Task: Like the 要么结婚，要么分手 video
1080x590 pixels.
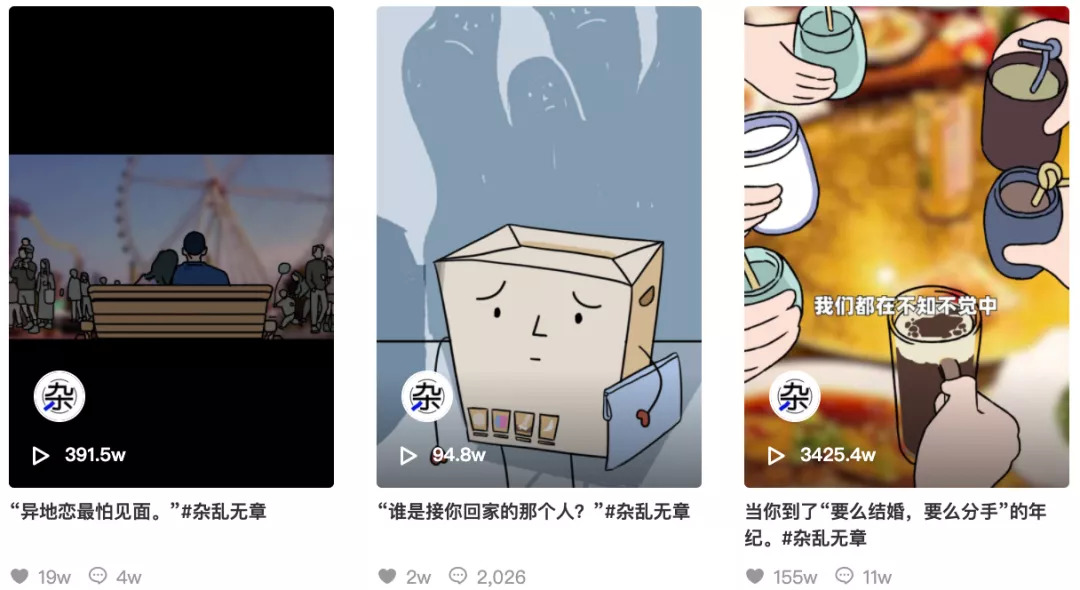Action: click(x=756, y=576)
